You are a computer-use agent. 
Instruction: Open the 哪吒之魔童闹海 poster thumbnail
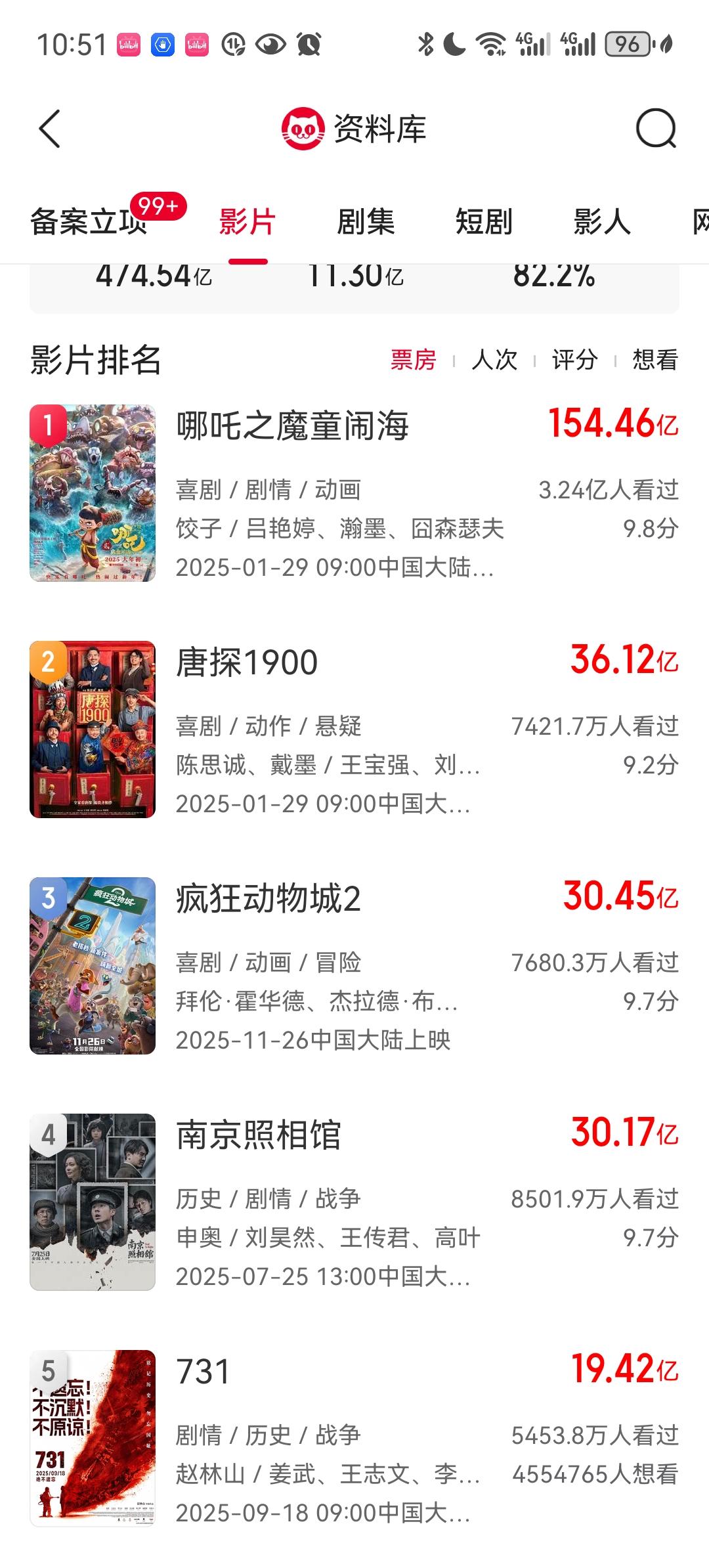[93, 494]
